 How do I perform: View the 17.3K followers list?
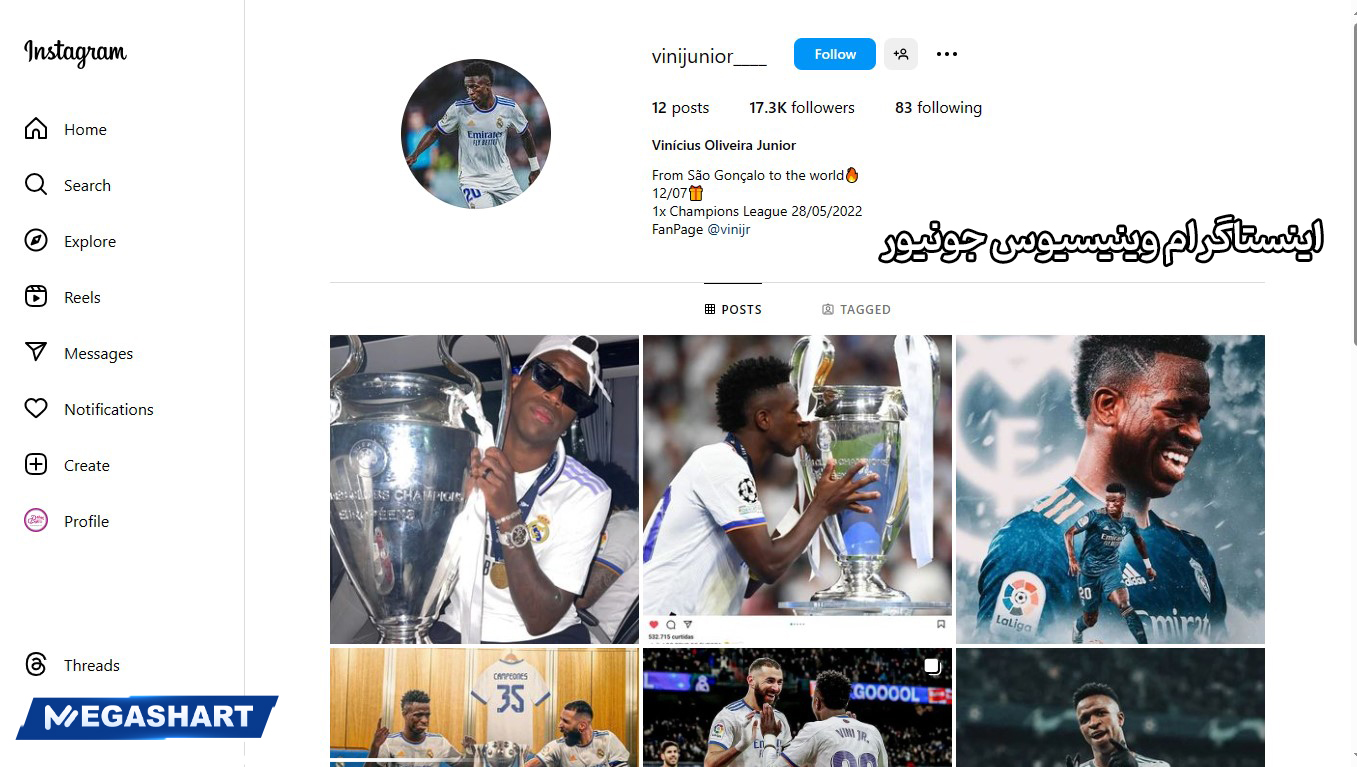[x=802, y=108]
